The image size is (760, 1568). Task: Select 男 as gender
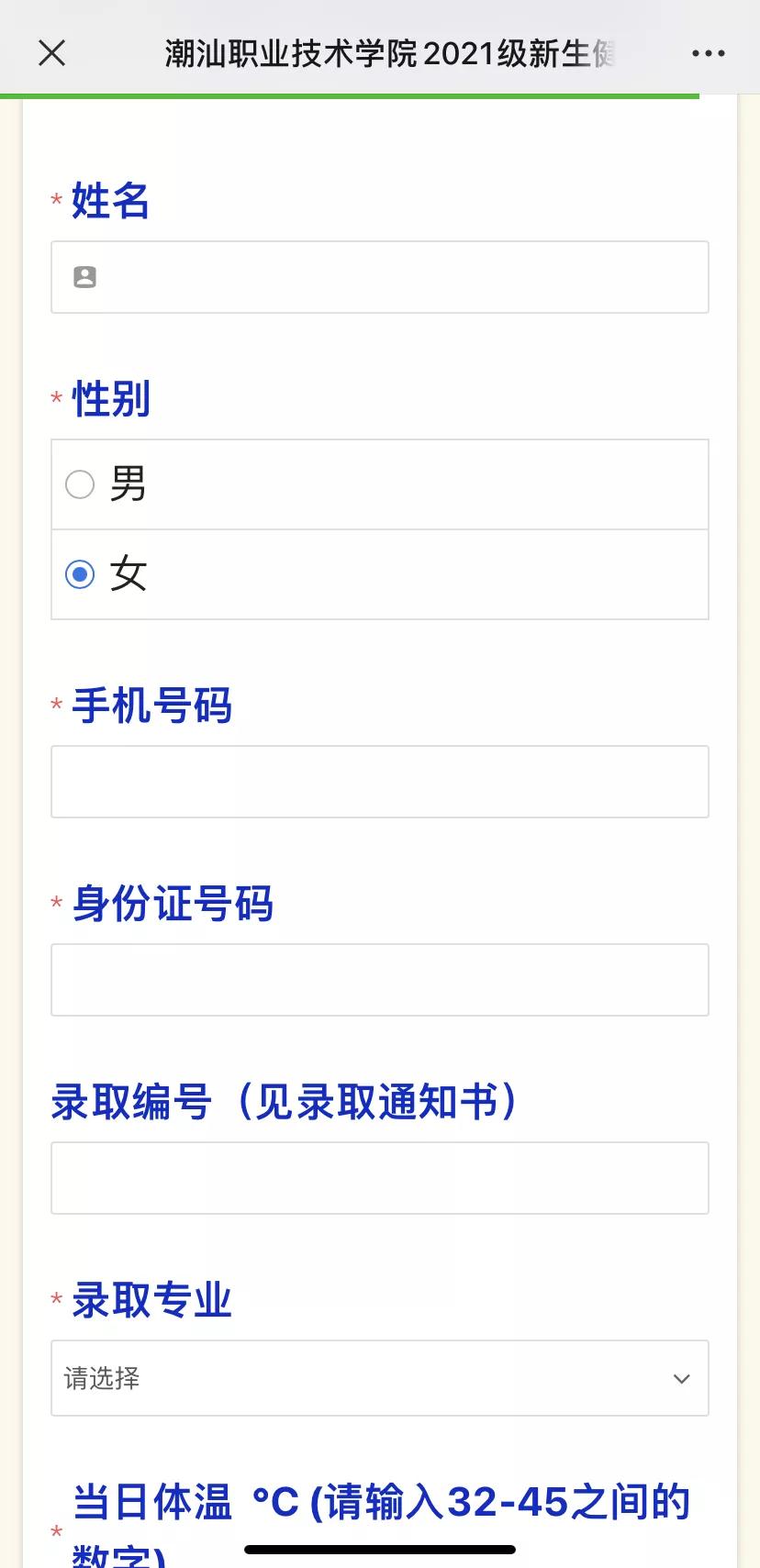pyautogui.click(x=81, y=484)
